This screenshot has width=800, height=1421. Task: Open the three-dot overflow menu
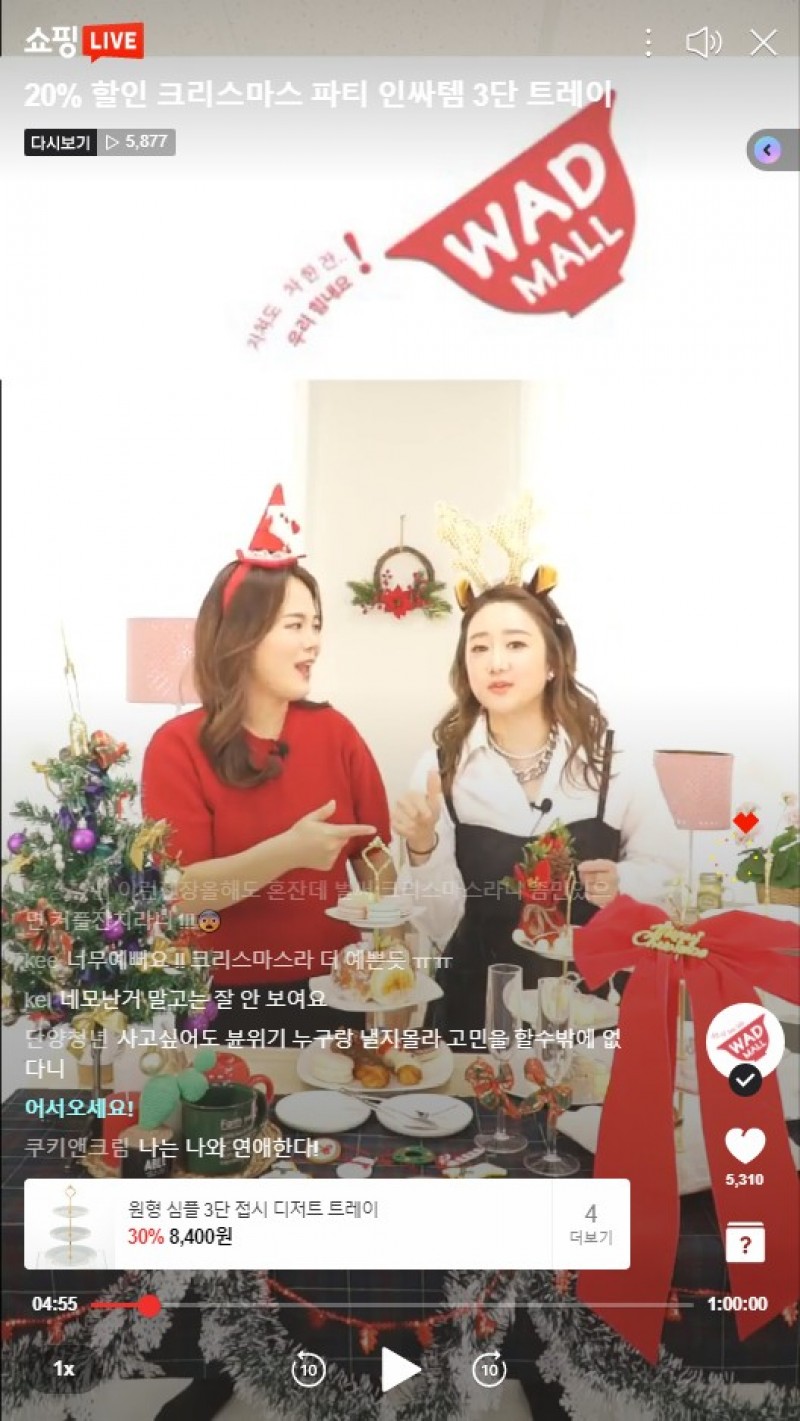648,42
